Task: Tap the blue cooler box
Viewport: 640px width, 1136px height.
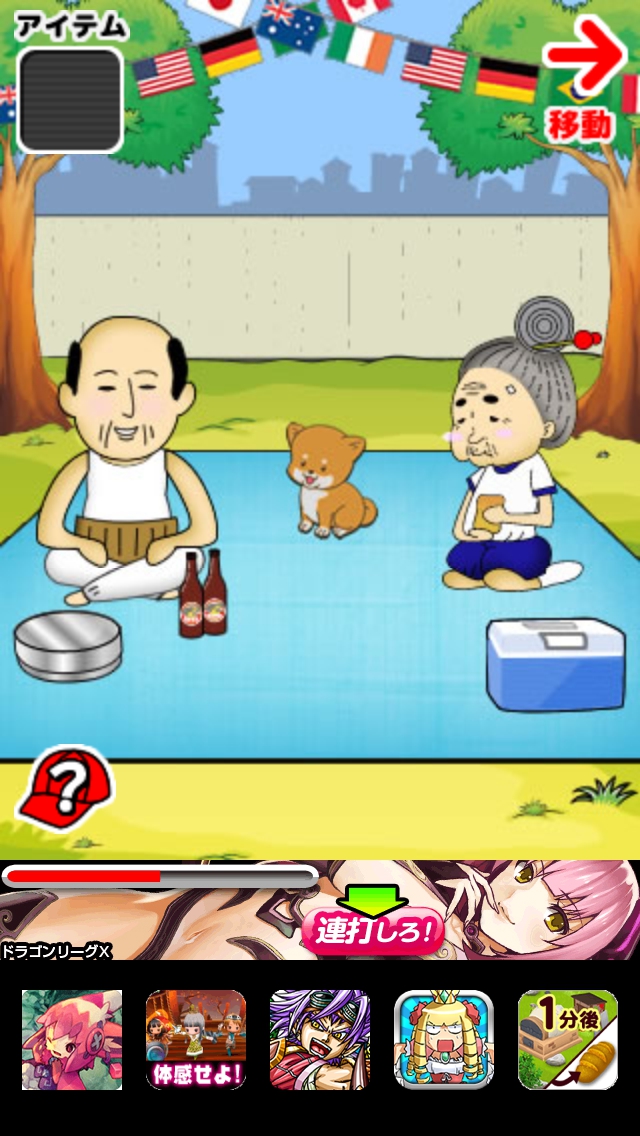Action: coord(554,663)
